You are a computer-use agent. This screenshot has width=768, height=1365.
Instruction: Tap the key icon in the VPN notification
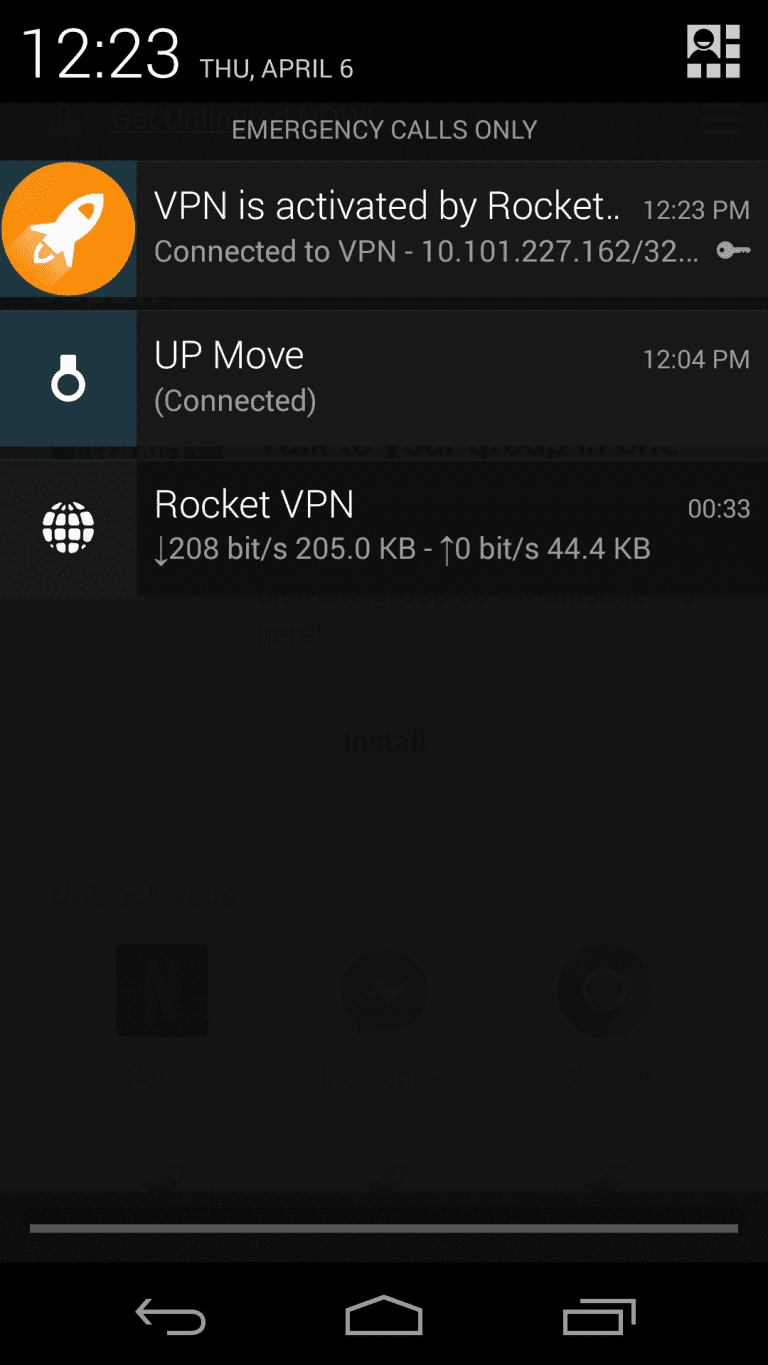(x=731, y=252)
